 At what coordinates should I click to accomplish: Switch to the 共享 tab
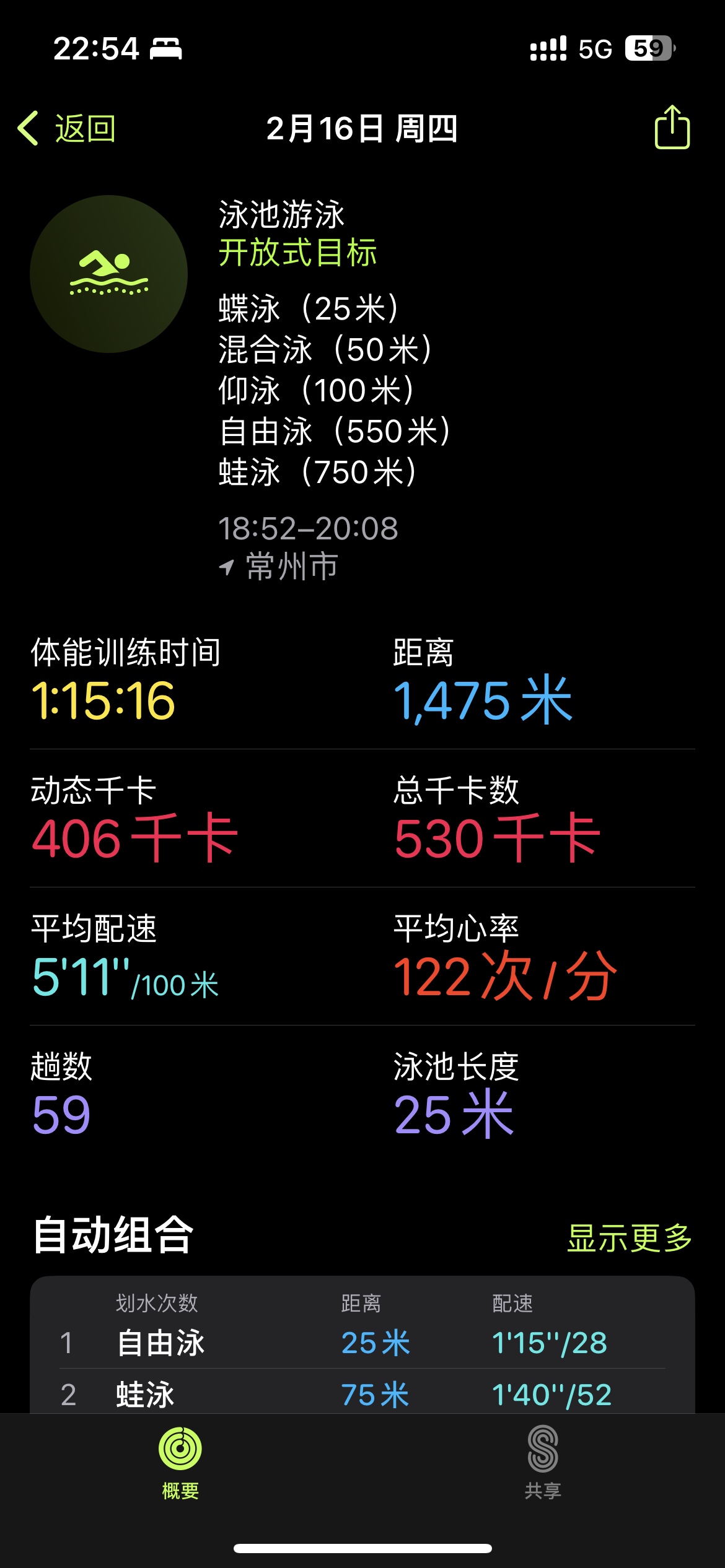click(x=543, y=1463)
